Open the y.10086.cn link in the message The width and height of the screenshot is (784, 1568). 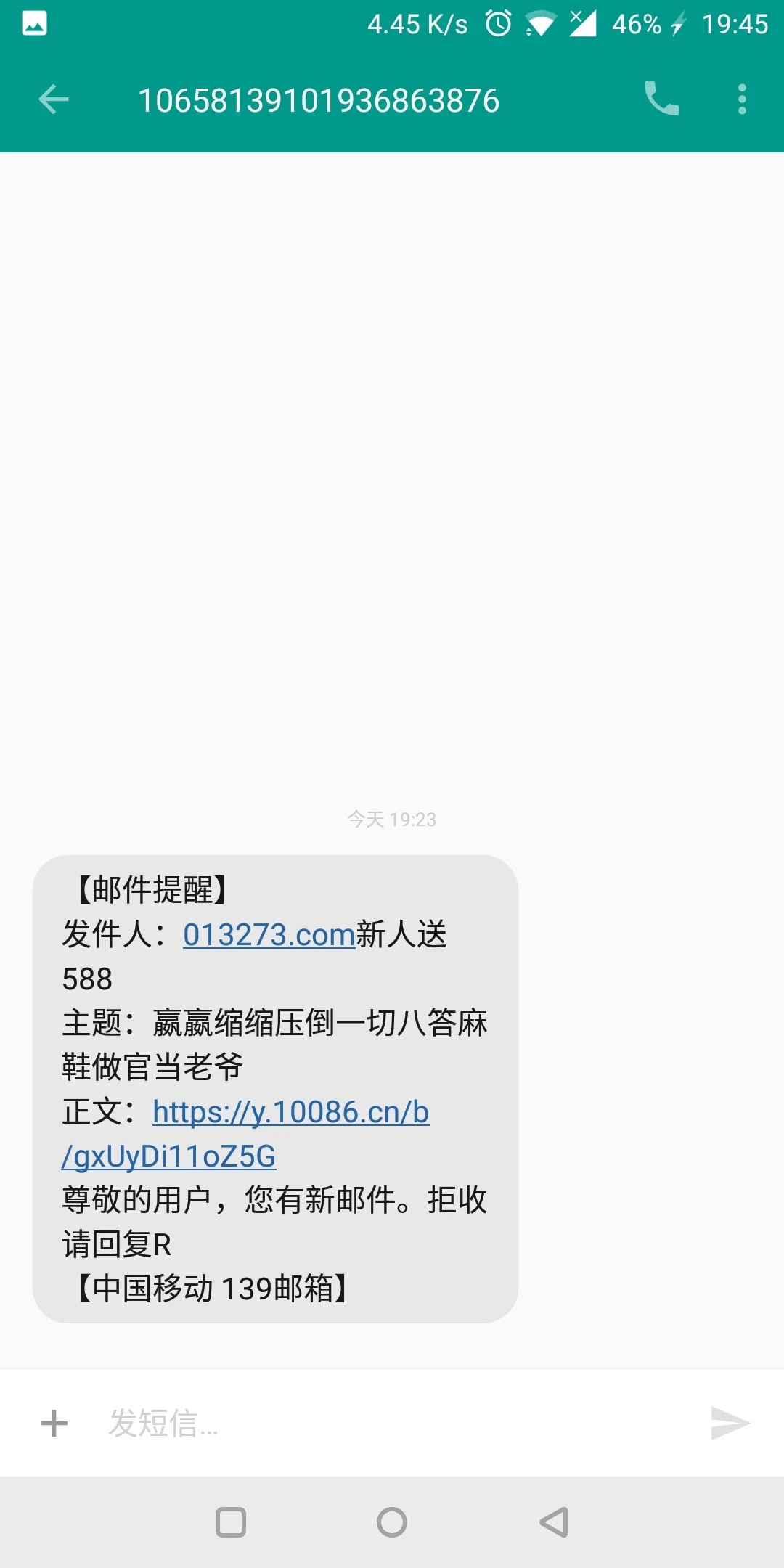point(290,1112)
